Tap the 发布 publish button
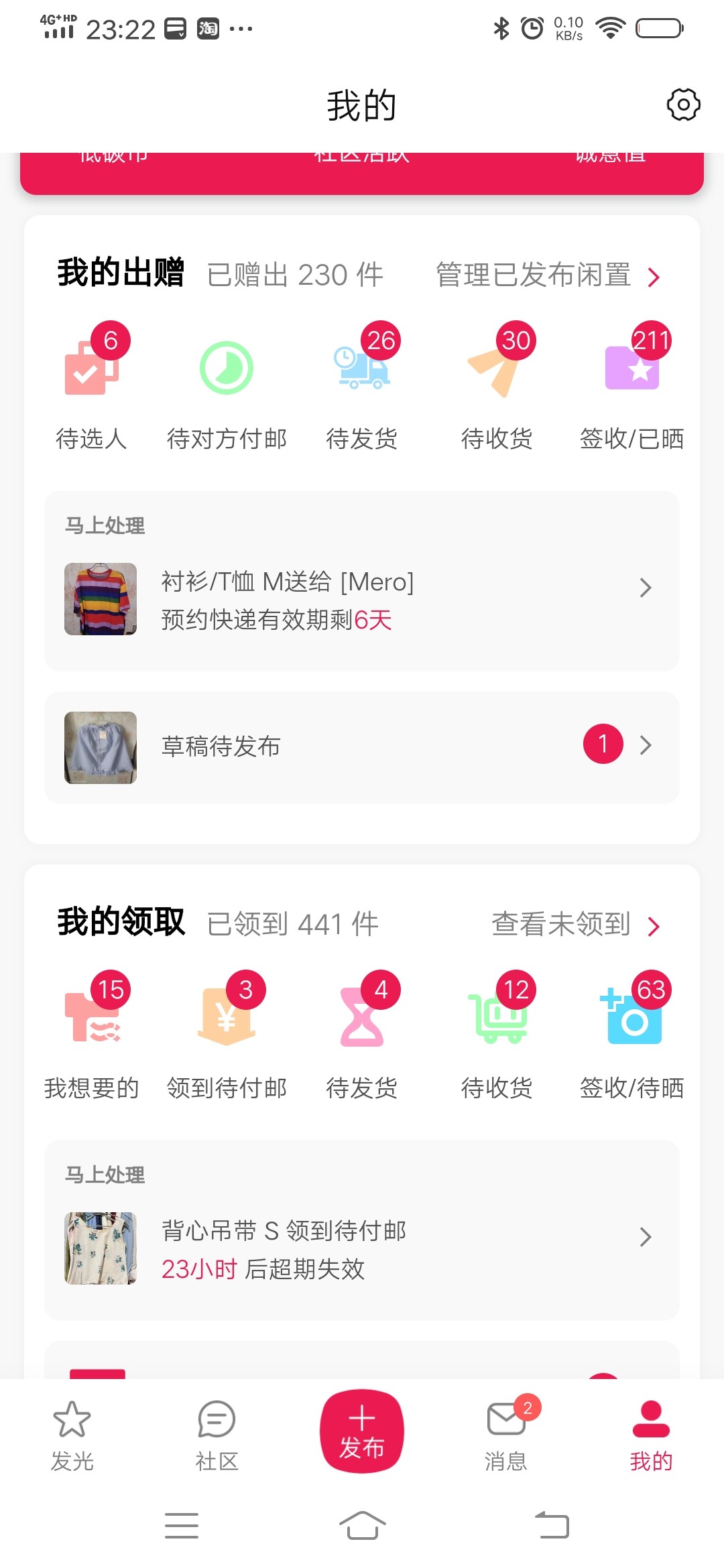Screen dimensions: 724x1568 [362, 1431]
